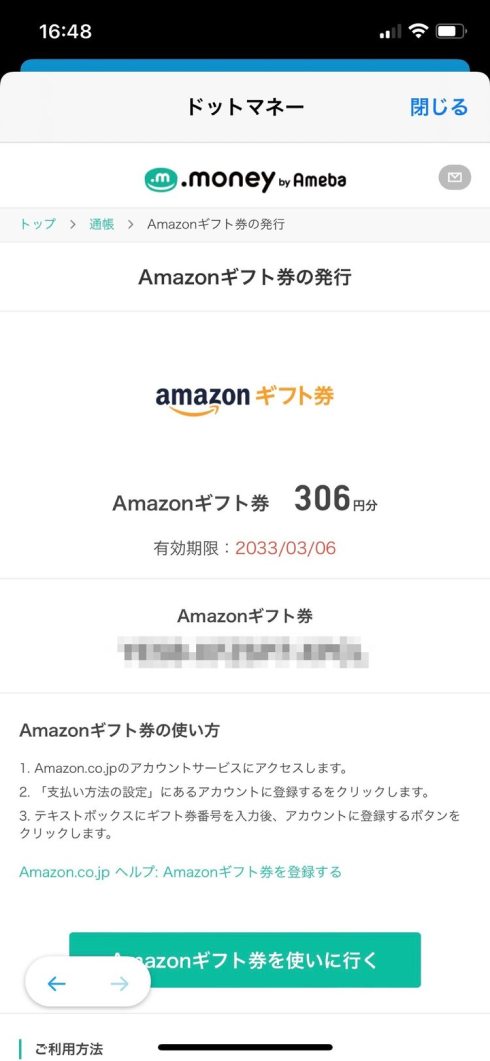Go to トップ in the breadcrumb
Image resolution: width=490 pixels, height=1061 pixels.
[37, 224]
